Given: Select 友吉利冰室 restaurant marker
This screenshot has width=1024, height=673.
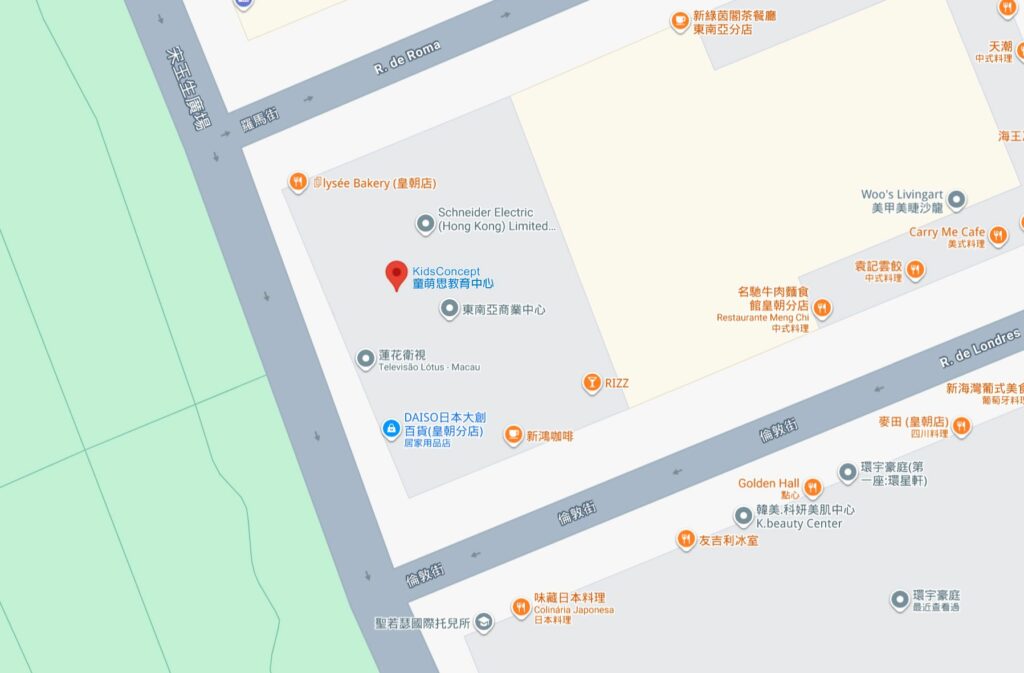Looking at the screenshot, I should pyautogui.click(x=686, y=540).
